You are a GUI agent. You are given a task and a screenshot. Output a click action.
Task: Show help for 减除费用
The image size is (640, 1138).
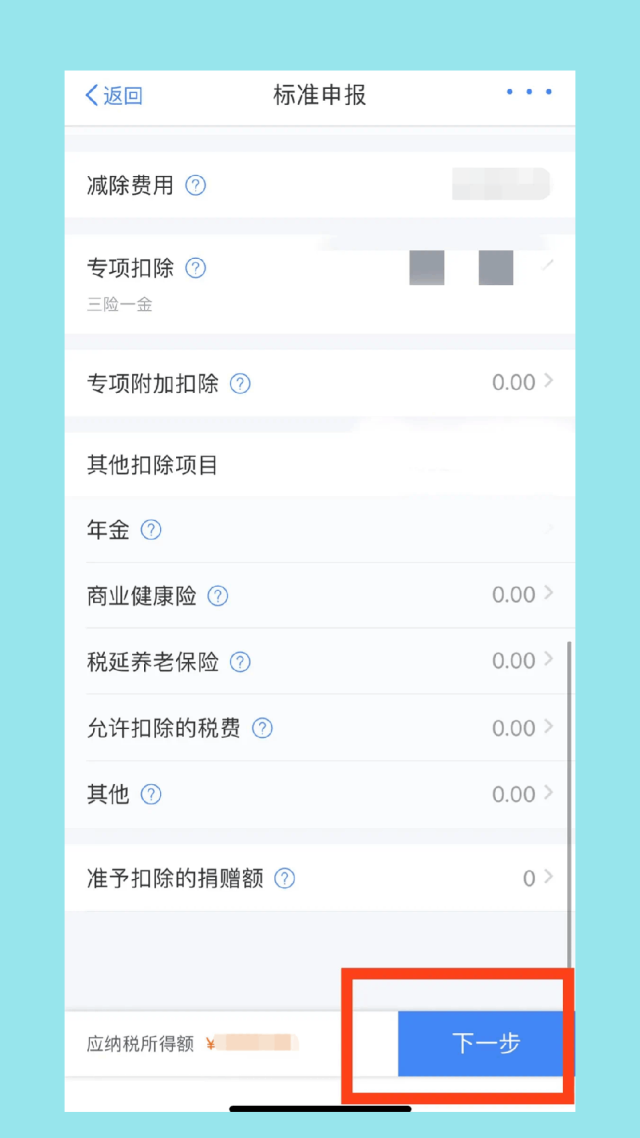(195, 187)
